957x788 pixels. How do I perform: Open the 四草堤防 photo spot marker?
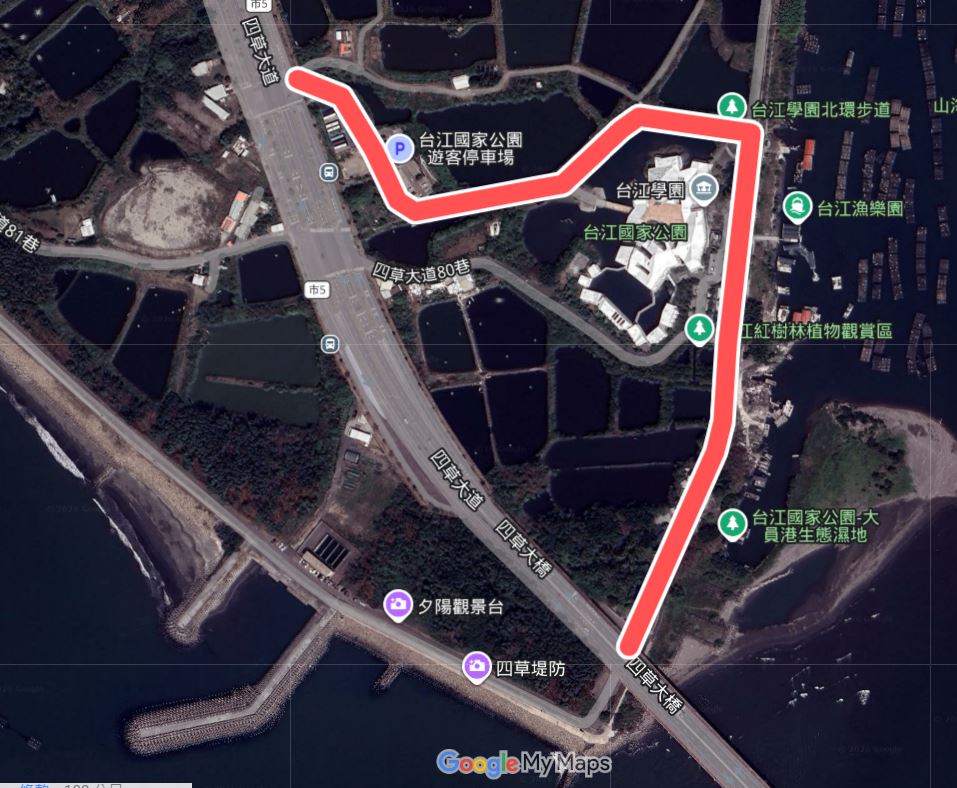476,666
